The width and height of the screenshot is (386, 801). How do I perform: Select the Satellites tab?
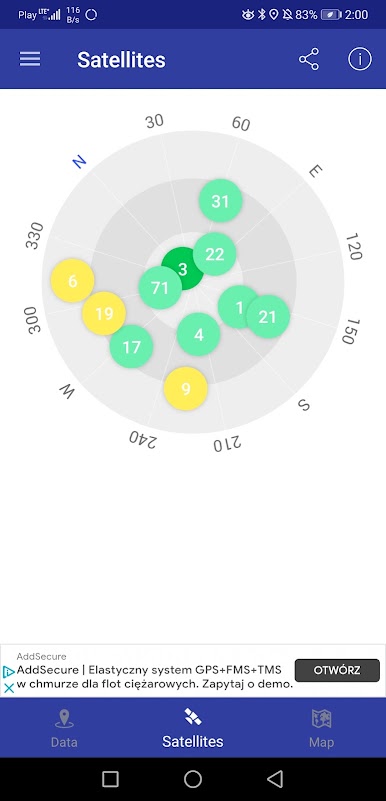point(193,728)
